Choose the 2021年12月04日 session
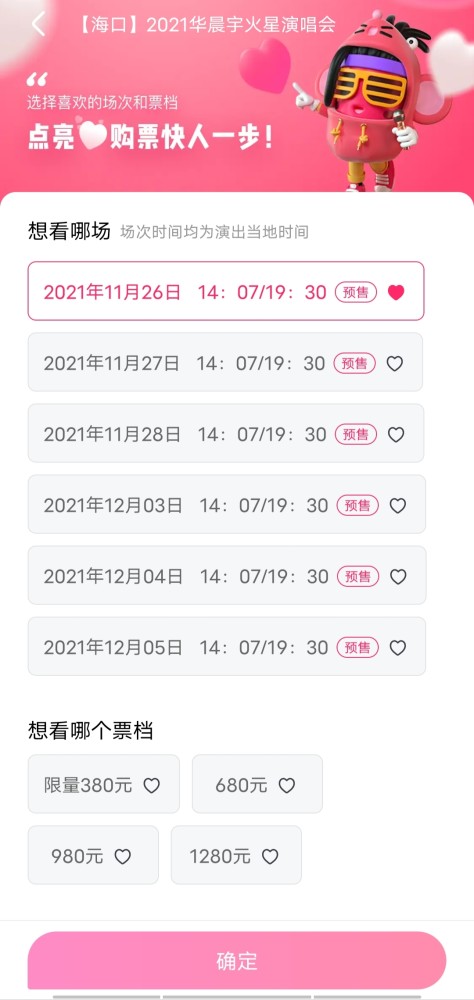The image size is (474, 1000). click(226, 575)
